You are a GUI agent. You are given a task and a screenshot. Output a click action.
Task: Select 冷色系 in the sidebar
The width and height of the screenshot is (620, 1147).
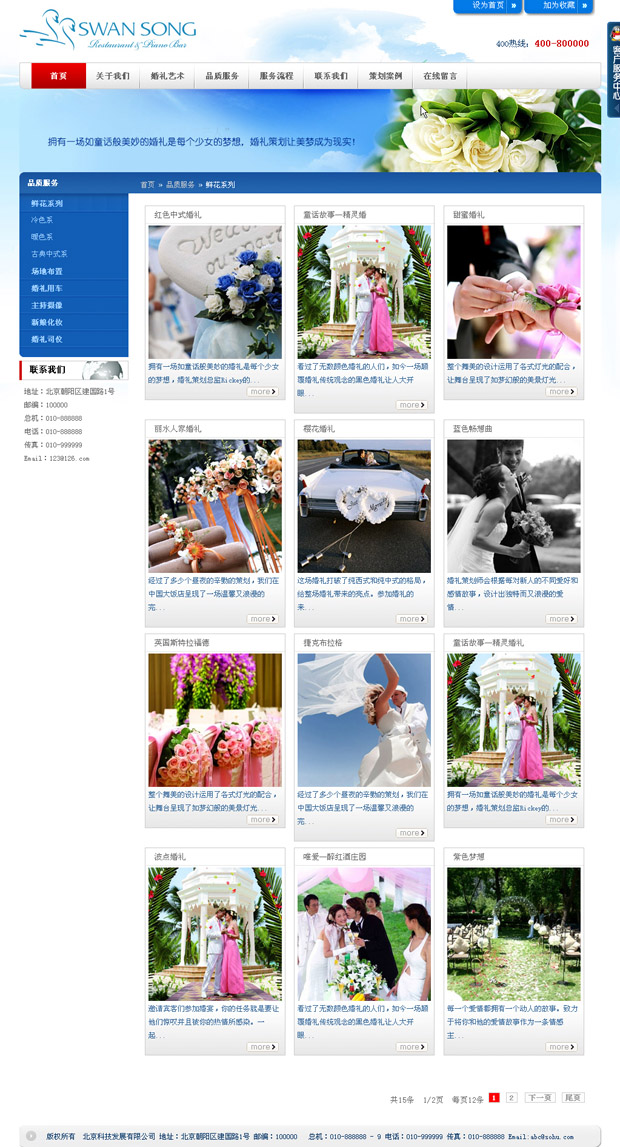[x=42, y=220]
